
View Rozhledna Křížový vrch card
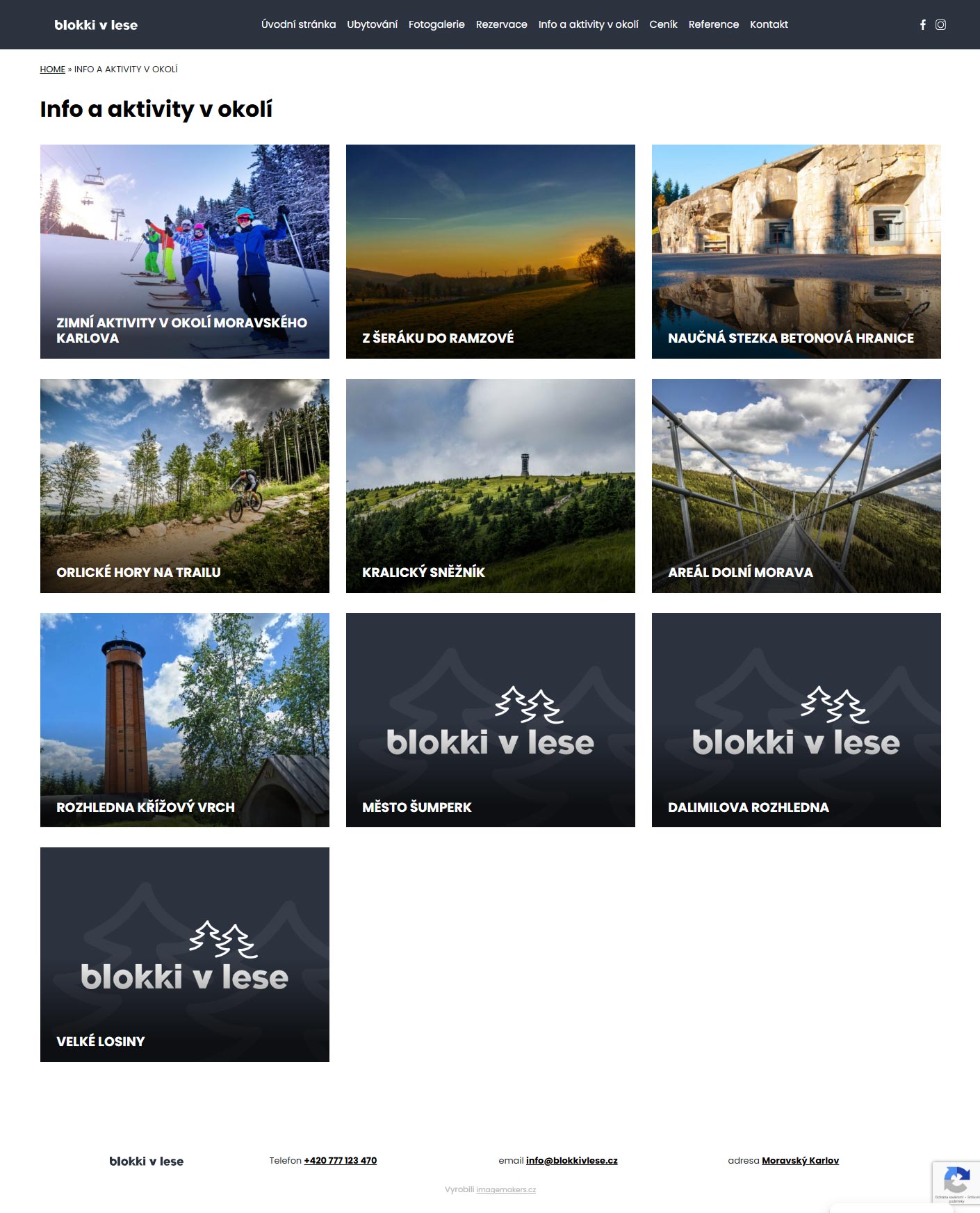(x=184, y=720)
